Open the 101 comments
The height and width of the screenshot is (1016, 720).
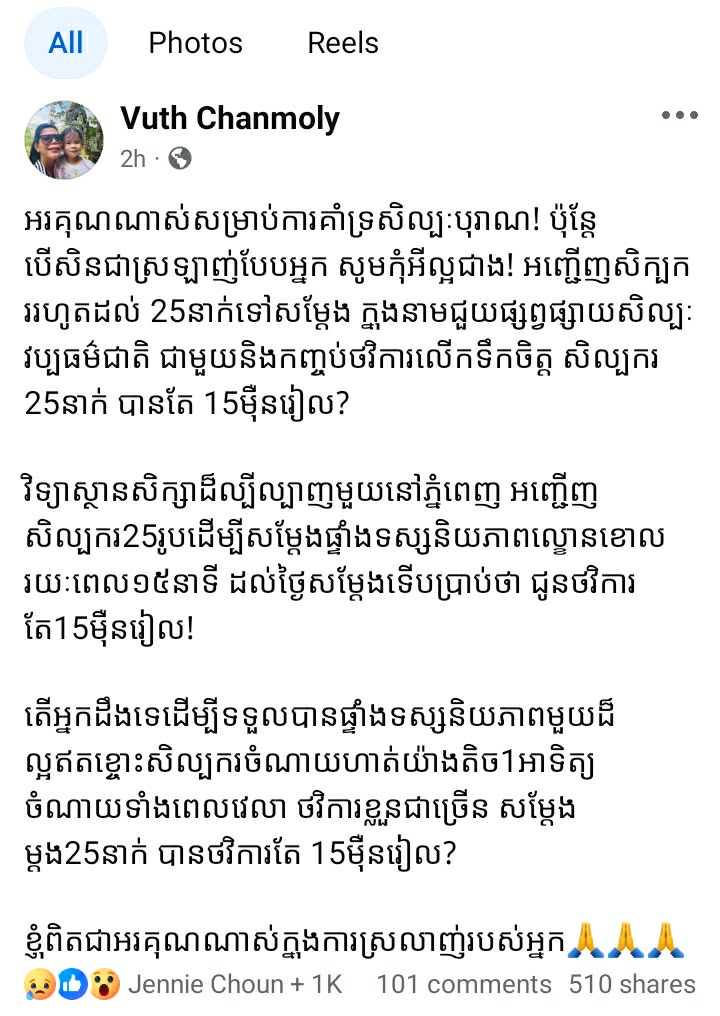pyautogui.click(x=463, y=984)
